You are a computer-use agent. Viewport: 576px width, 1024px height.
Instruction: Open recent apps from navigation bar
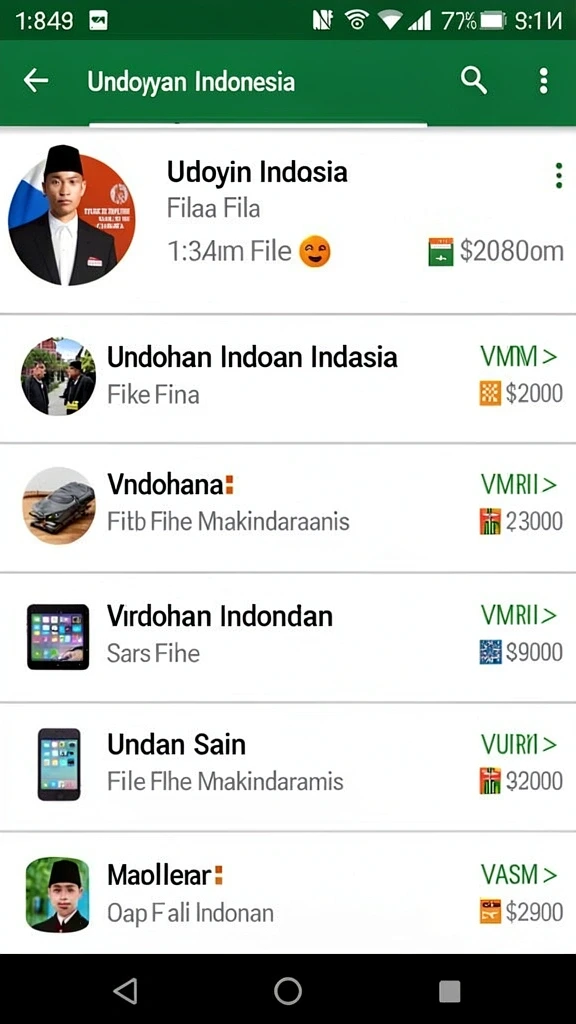pyautogui.click(x=449, y=991)
